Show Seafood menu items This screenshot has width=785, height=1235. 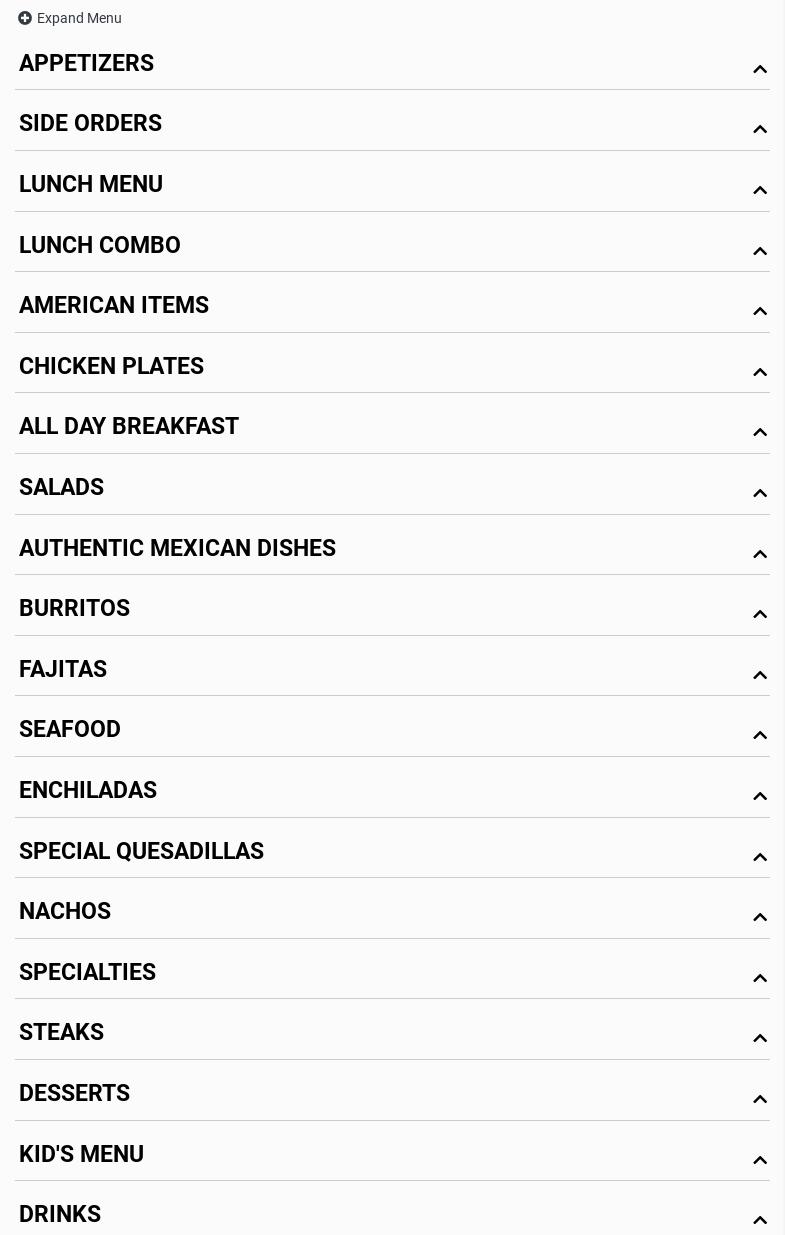coord(70,729)
